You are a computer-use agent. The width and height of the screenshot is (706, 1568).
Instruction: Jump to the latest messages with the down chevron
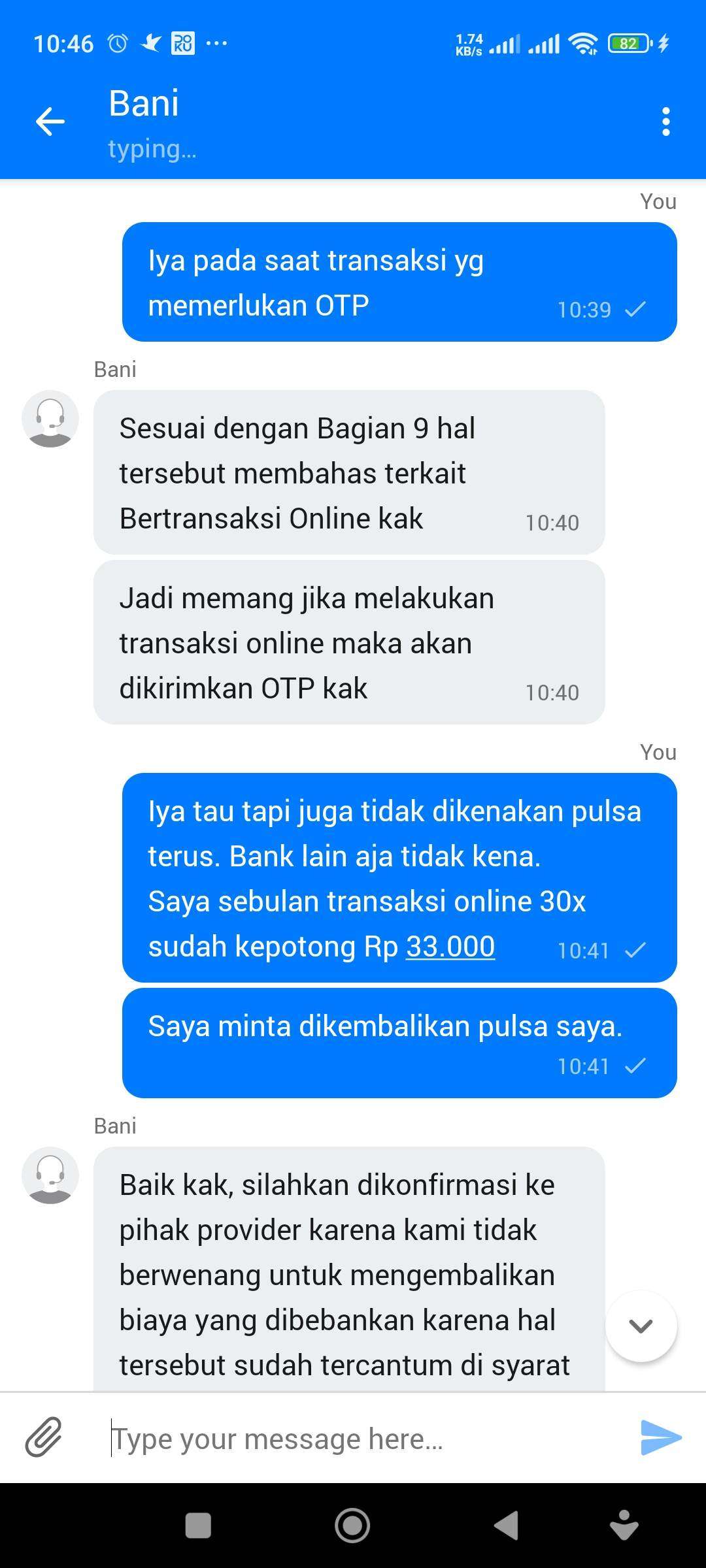click(x=641, y=1326)
